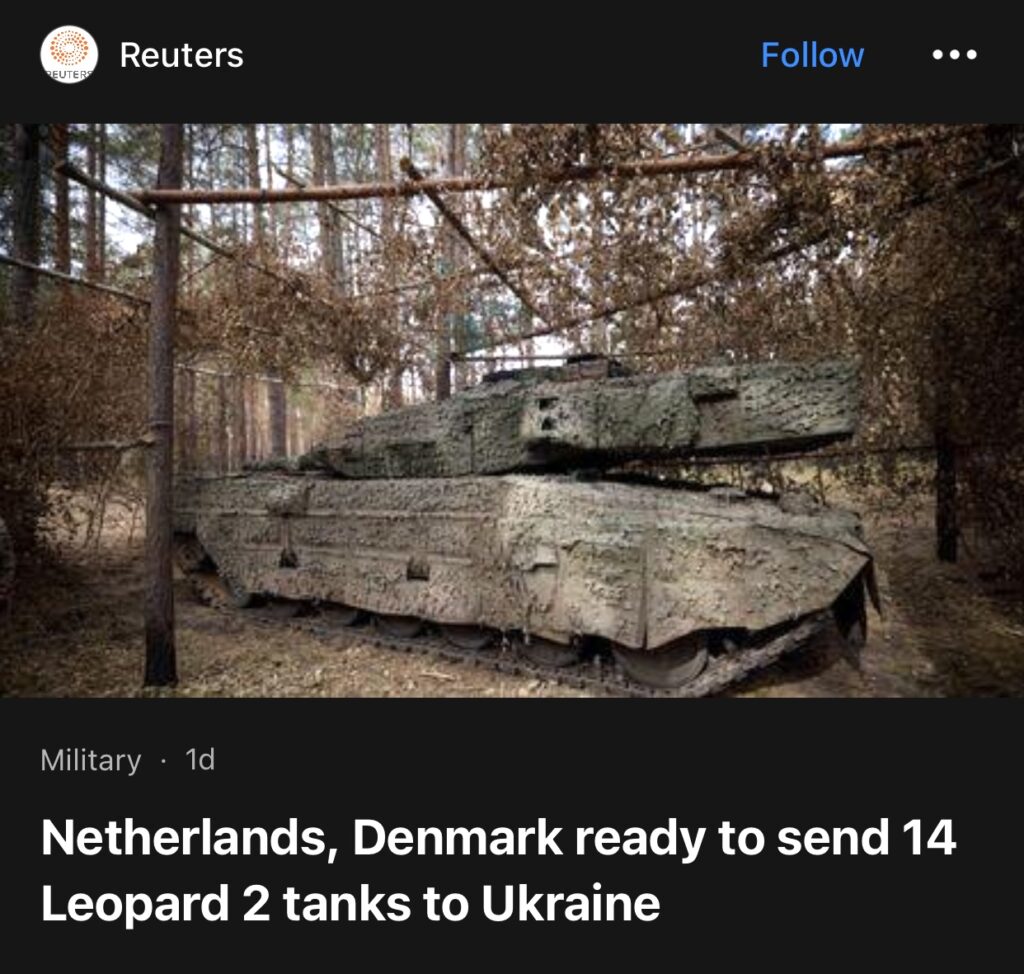Open the Leopard 2 tanks article
The image size is (1024, 974).
pos(498,871)
